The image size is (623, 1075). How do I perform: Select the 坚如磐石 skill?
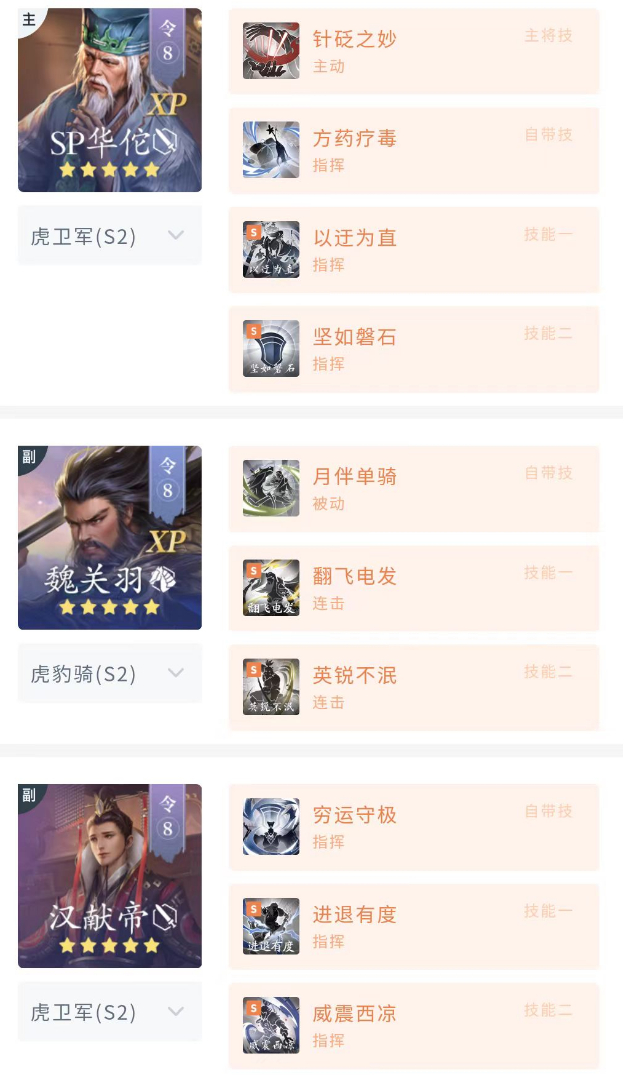tap(414, 349)
